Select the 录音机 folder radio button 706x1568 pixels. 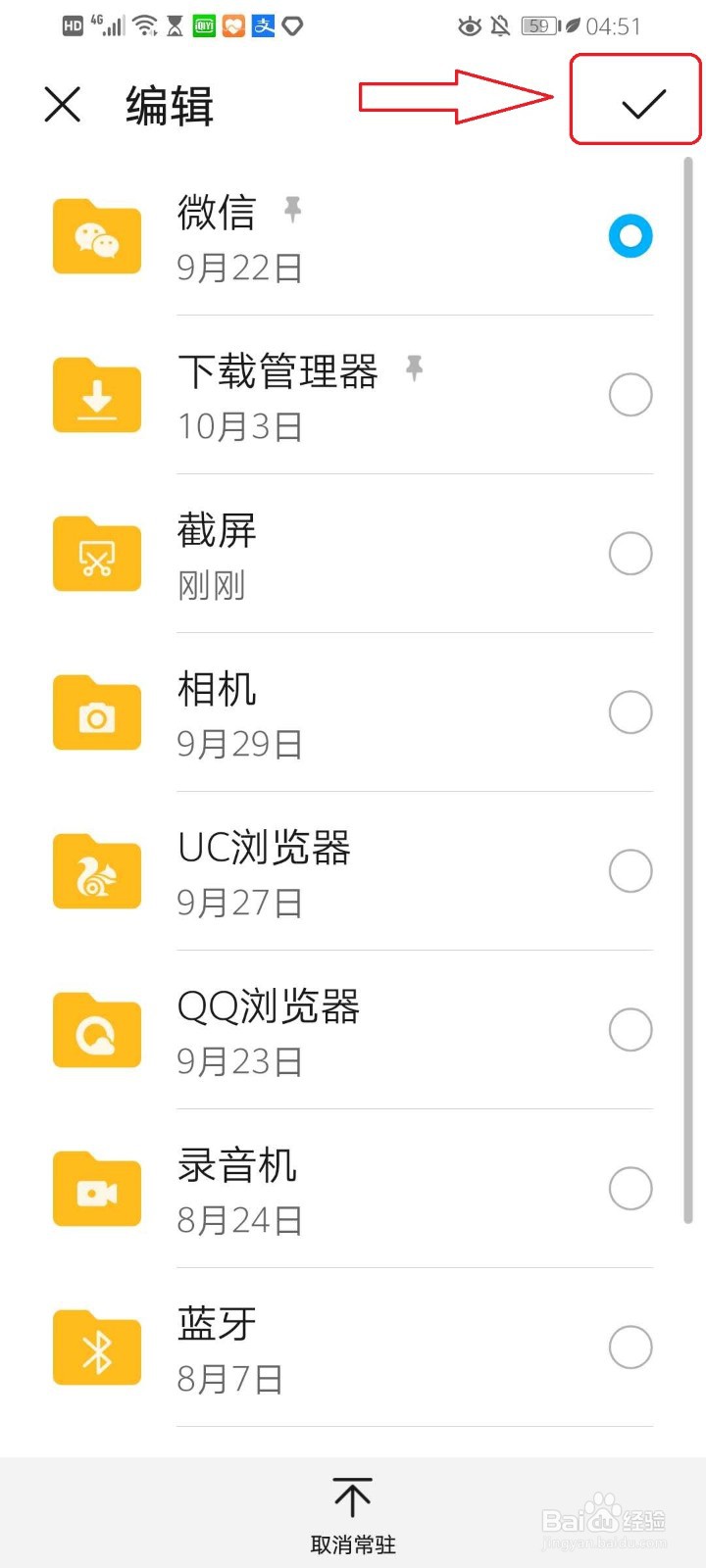630,1189
